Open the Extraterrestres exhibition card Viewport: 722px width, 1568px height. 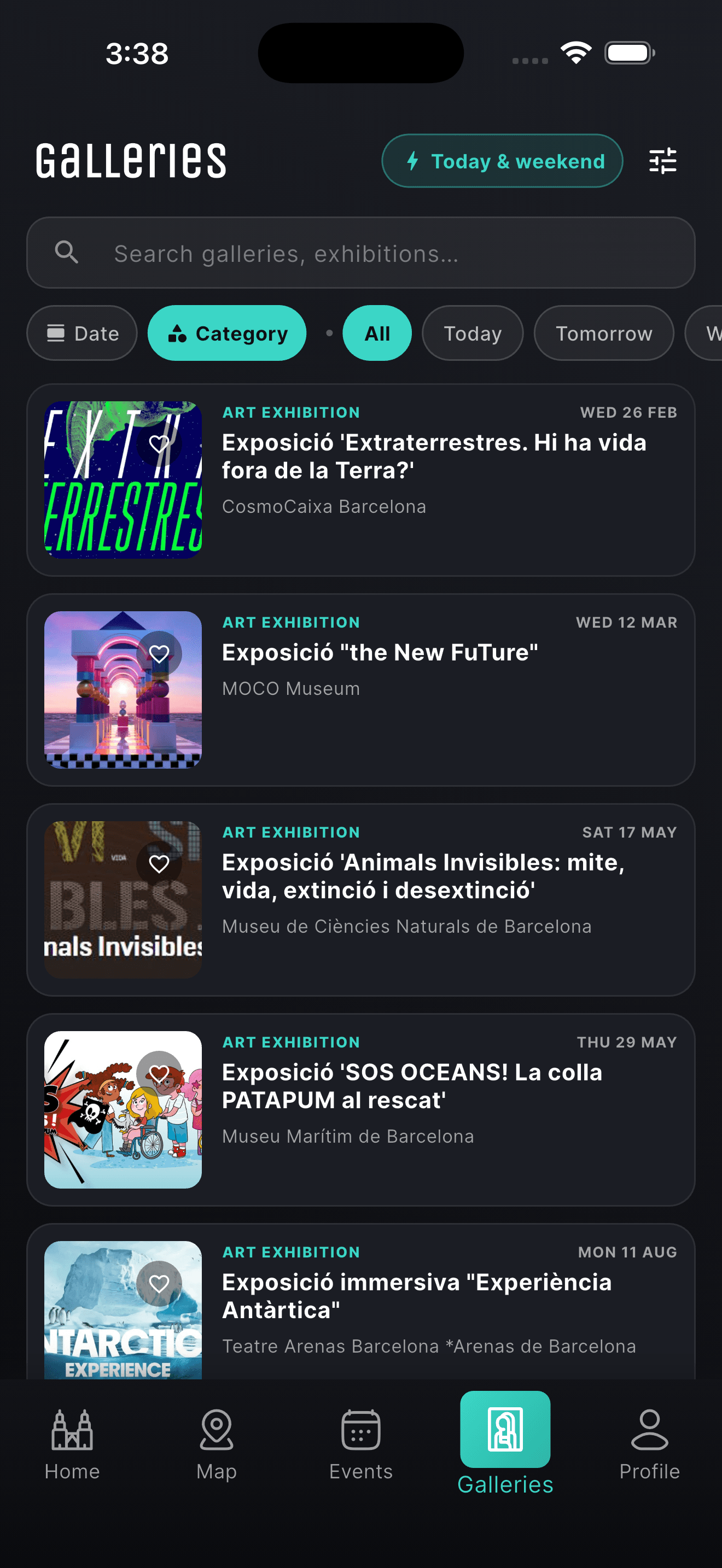pos(361,480)
